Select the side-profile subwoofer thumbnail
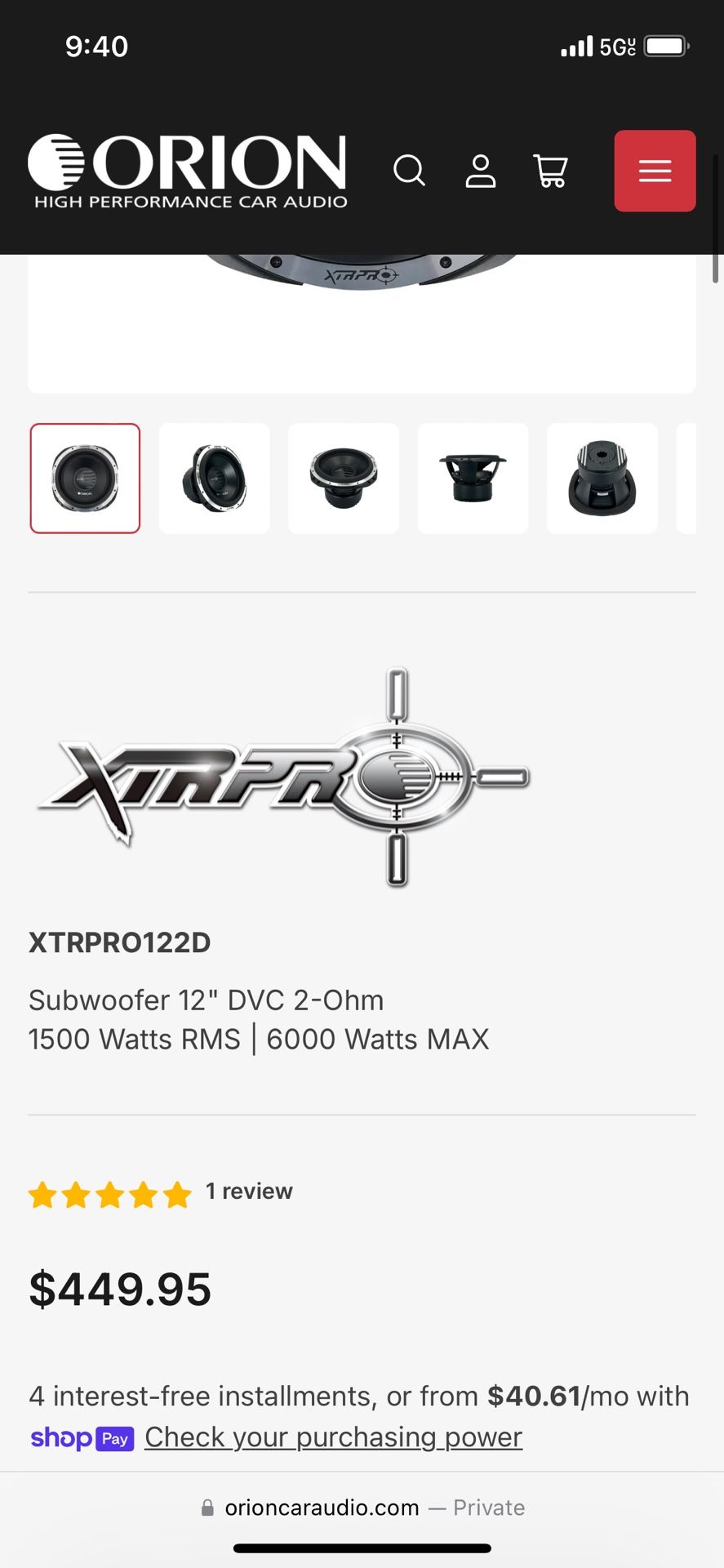The width and height of the screenshot is (724, 1568). pos(343,478)
